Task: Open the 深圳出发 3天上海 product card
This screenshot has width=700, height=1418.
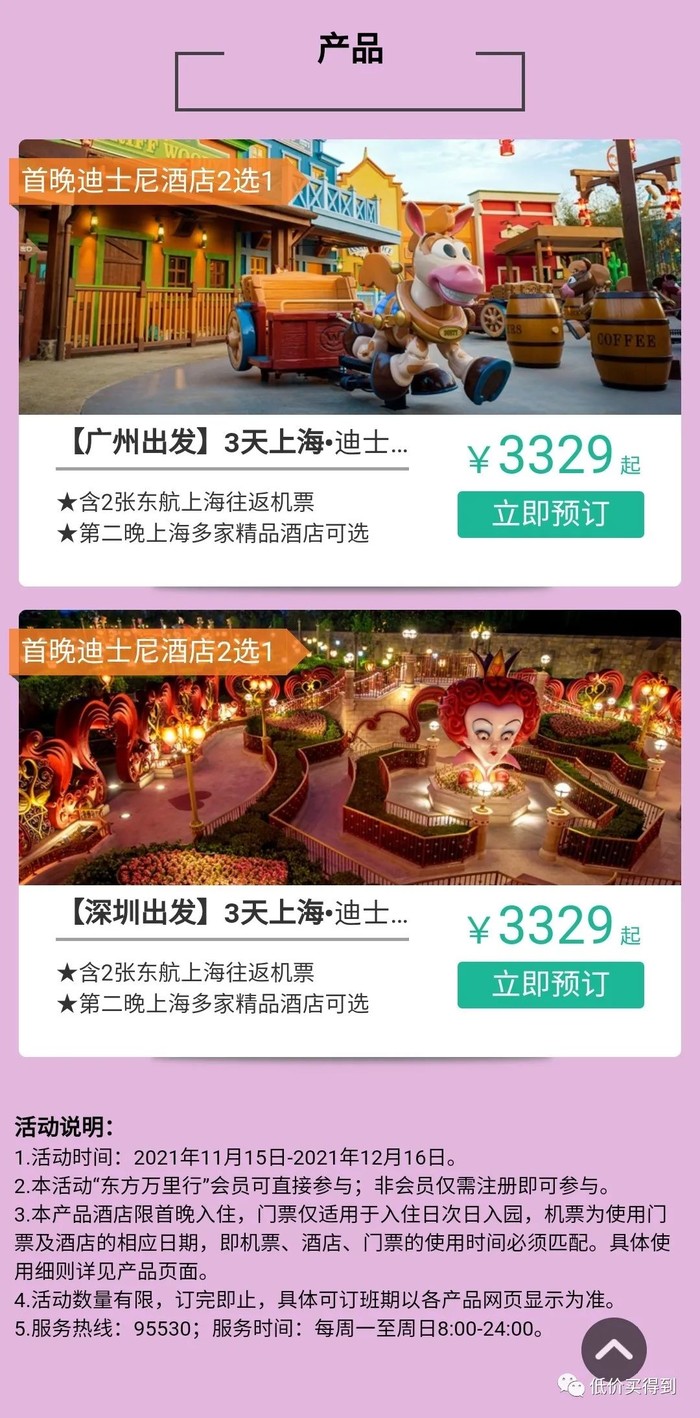Action: click(x=232, y=913)
